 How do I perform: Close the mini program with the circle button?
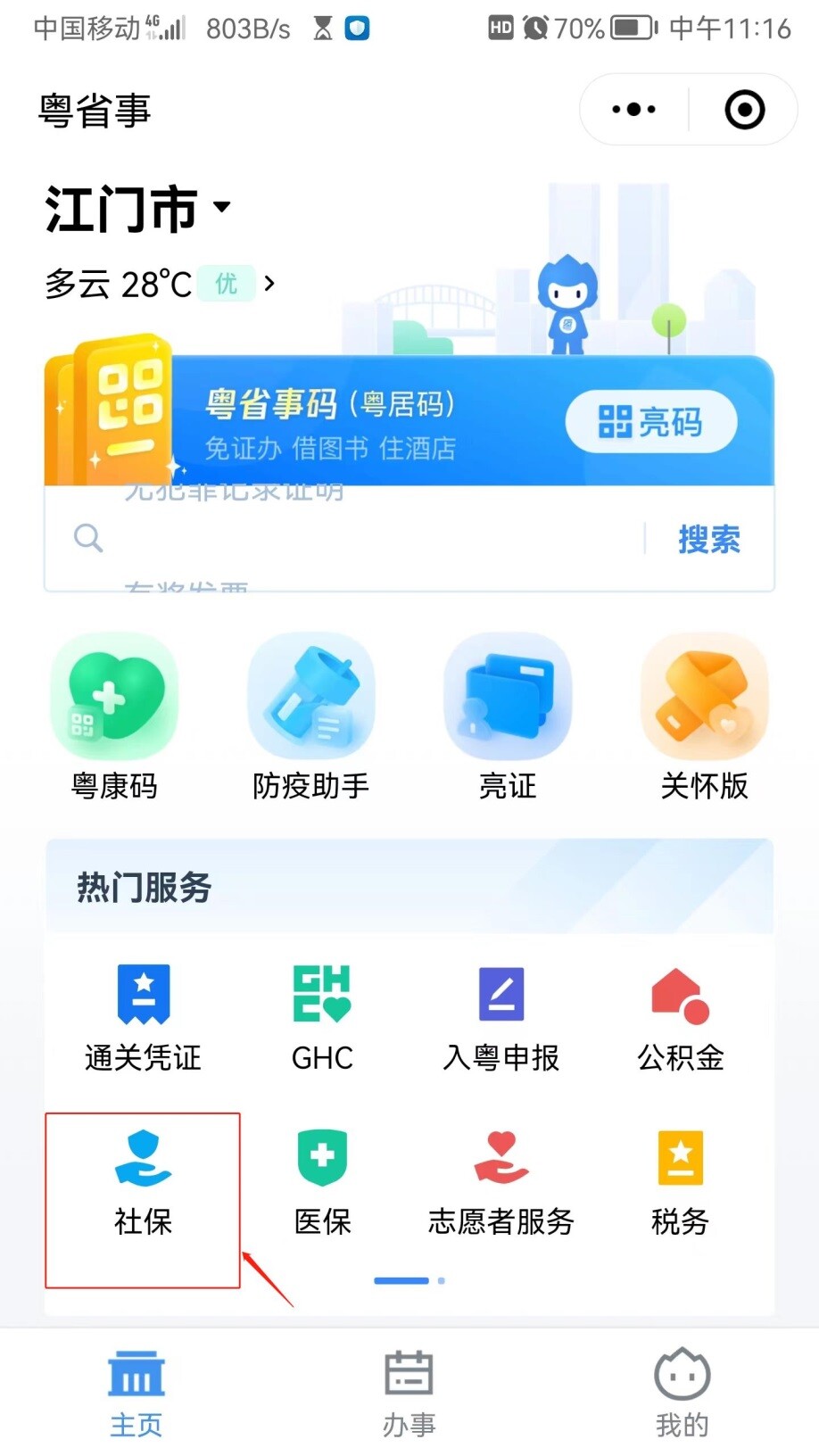(x=744, y=110)
